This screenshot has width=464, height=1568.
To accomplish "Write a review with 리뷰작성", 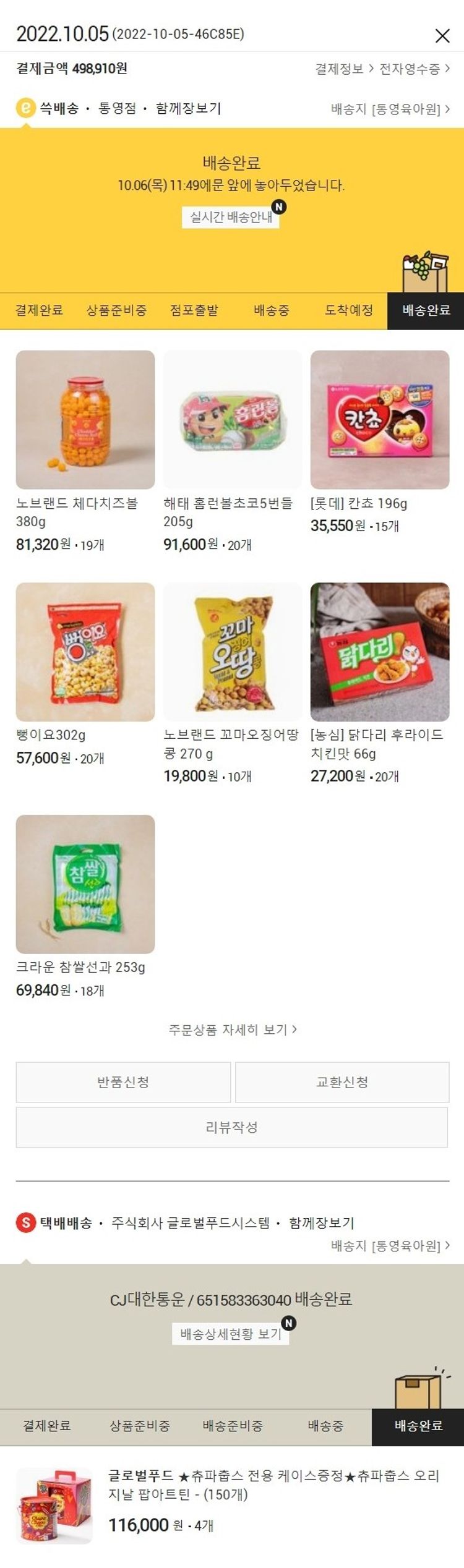I will (232, 1127).
